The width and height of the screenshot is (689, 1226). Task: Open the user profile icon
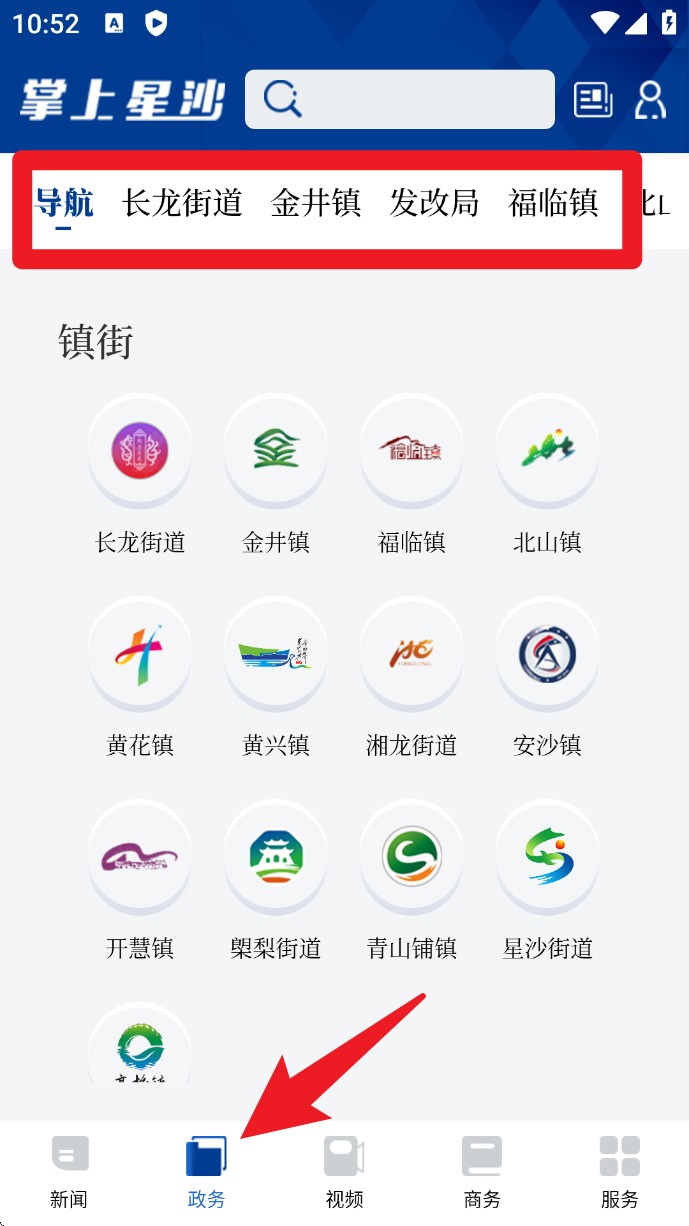tap(650, 100)
